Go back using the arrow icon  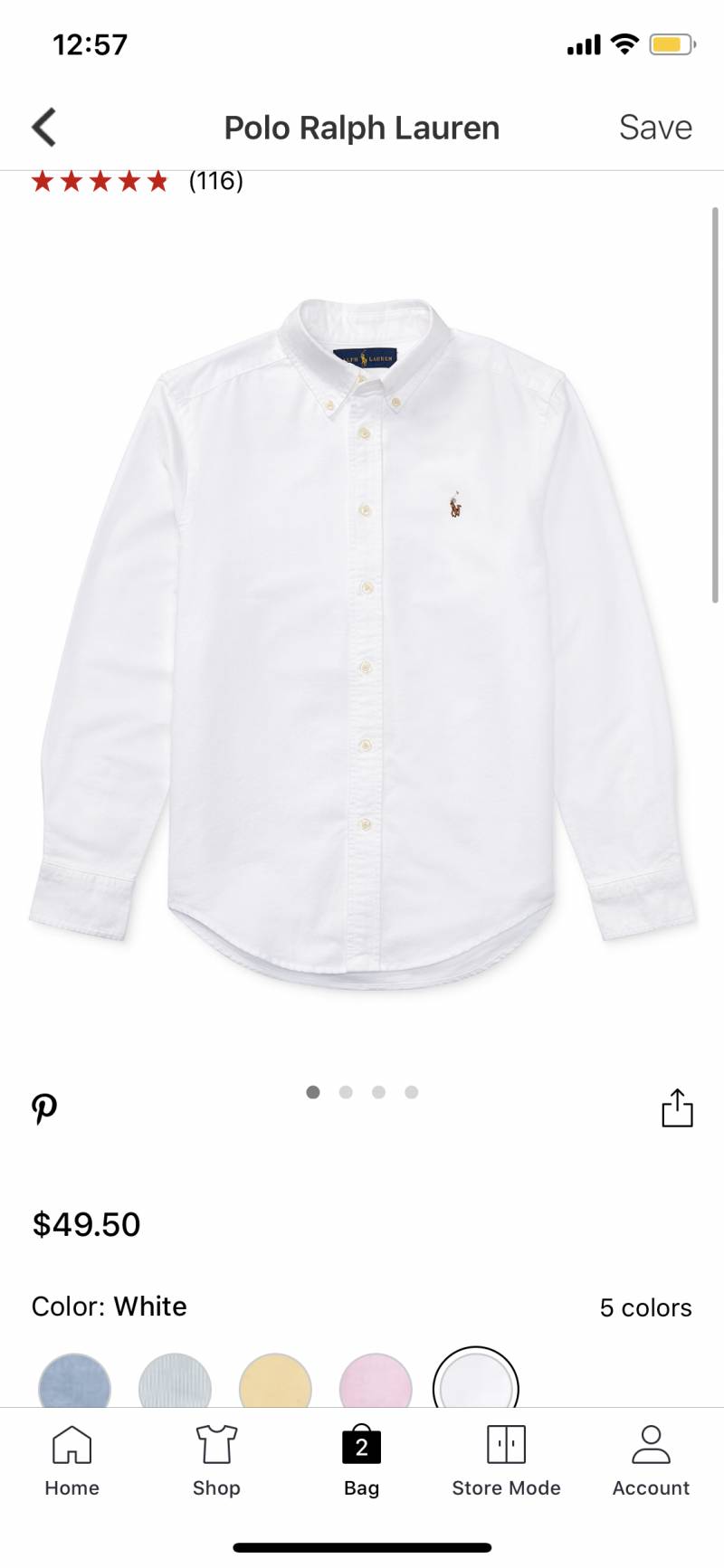(x=44, y=128)
